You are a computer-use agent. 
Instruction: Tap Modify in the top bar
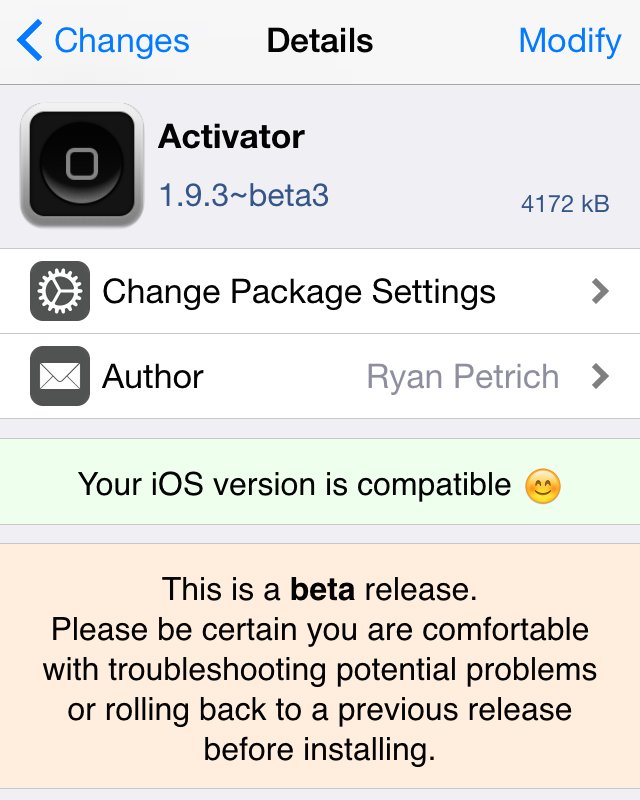tap(569, 41)
